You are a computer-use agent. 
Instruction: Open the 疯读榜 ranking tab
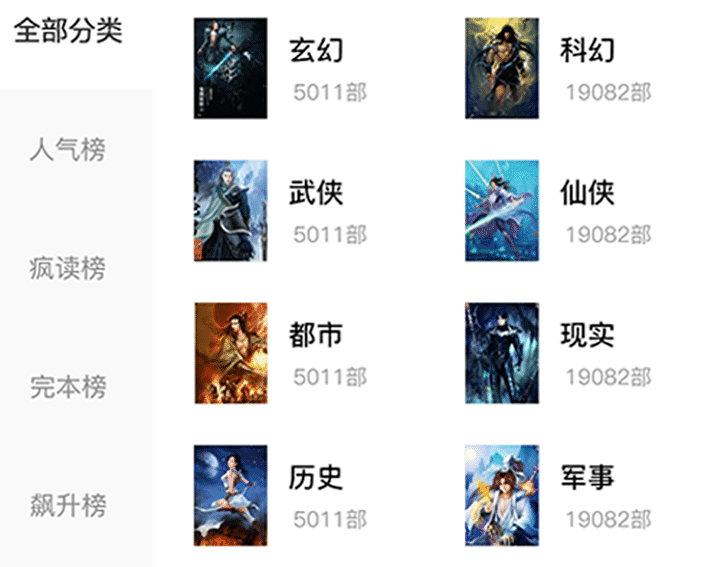pos(68,269)
